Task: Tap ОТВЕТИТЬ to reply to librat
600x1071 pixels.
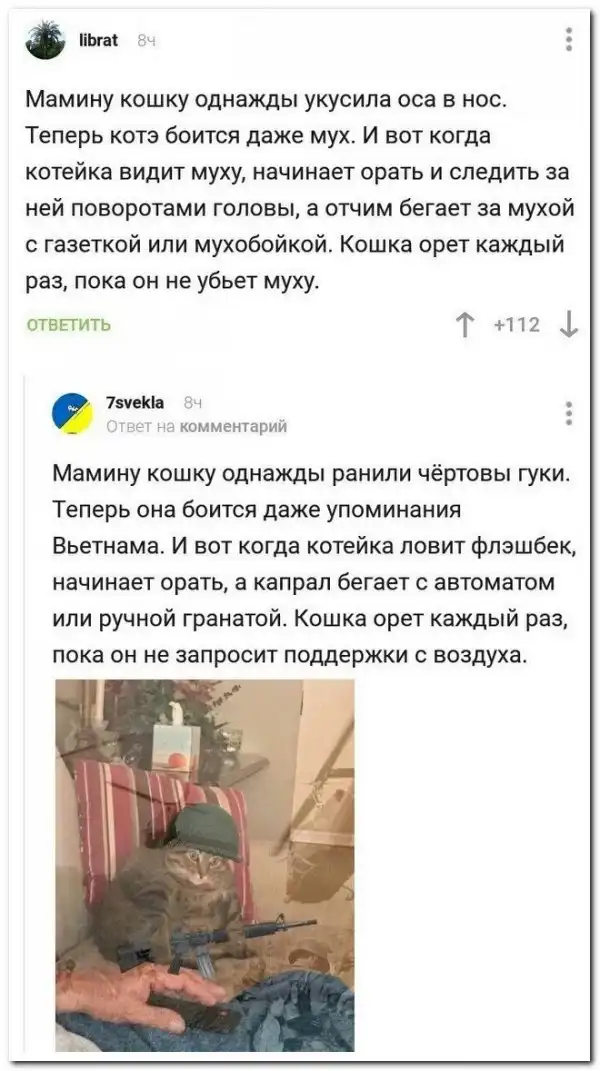Action: (67, 324)
